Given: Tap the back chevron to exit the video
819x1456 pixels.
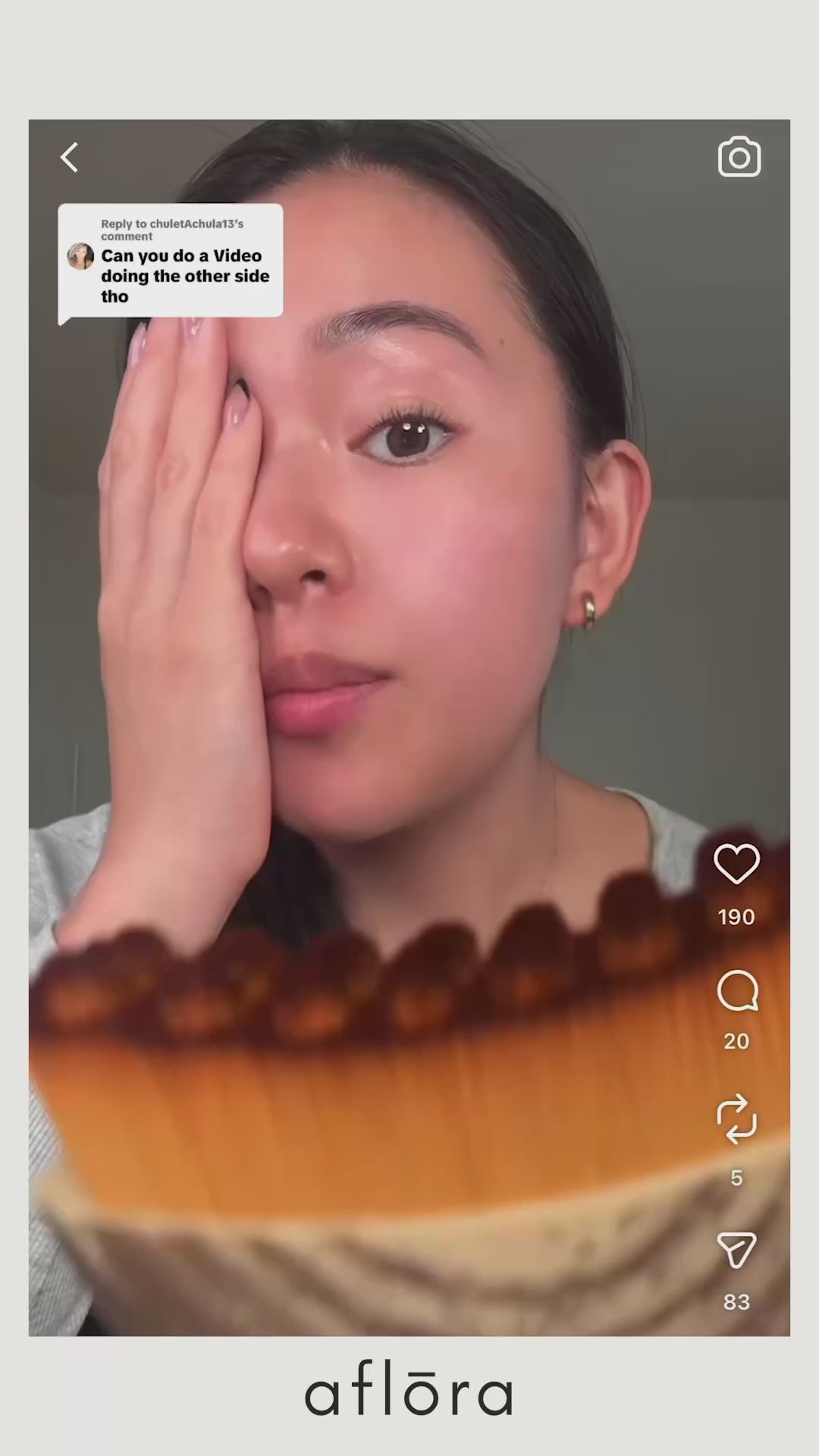Looking at the screenshot, I should 69,156.
